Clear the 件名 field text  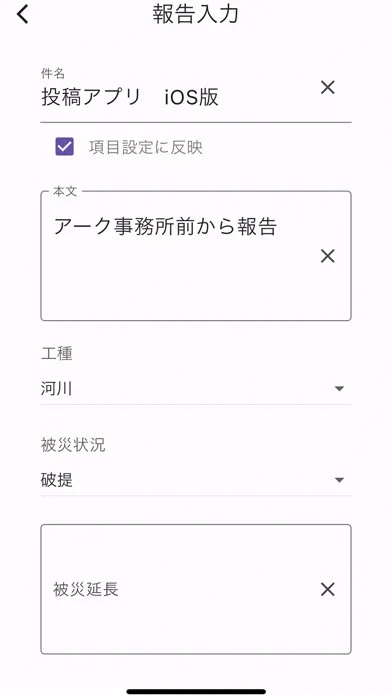pos(328,87)
